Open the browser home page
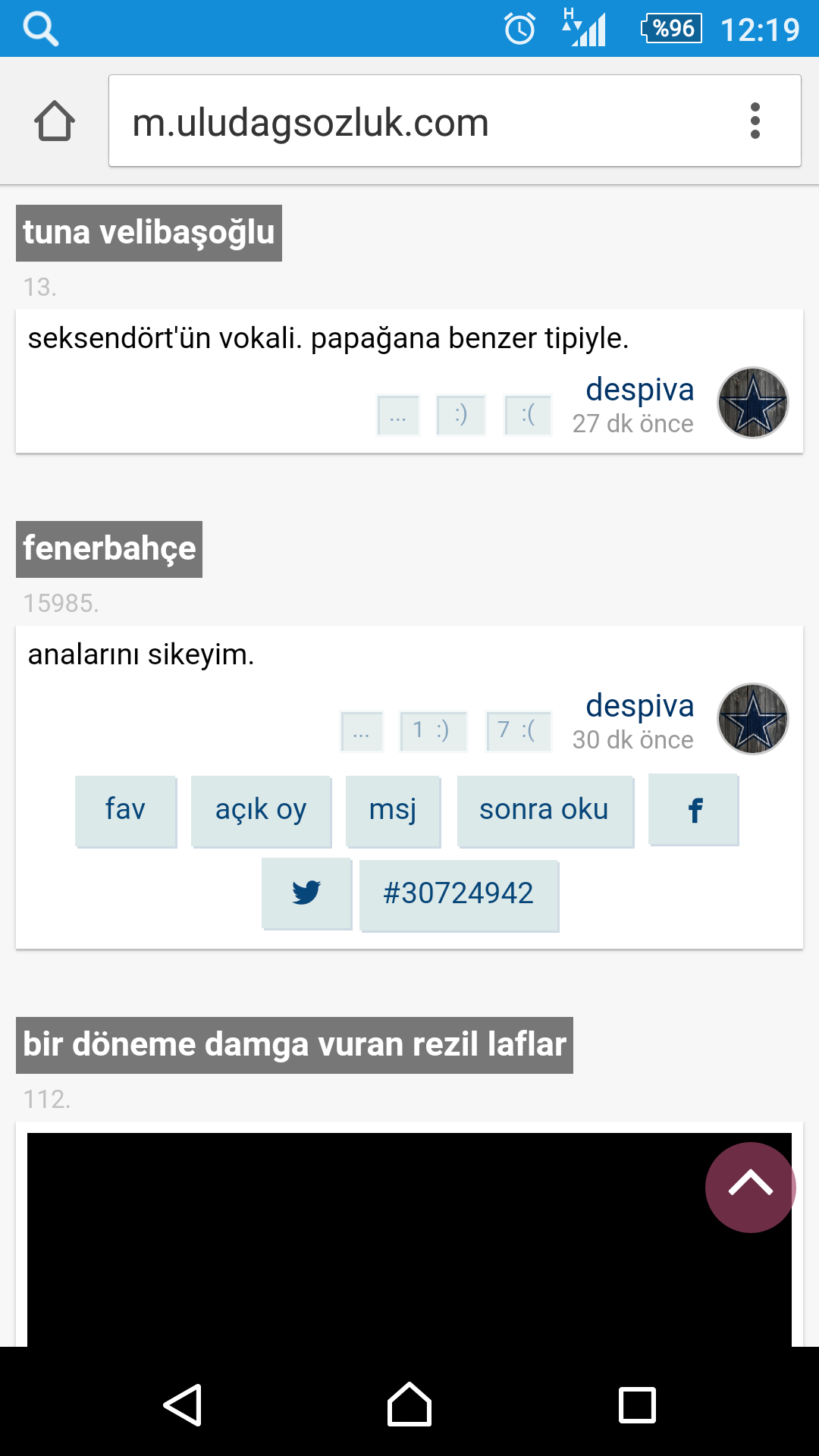This screenshot has width=819, height=1456. pyautogui.click(x=55, y=121)
